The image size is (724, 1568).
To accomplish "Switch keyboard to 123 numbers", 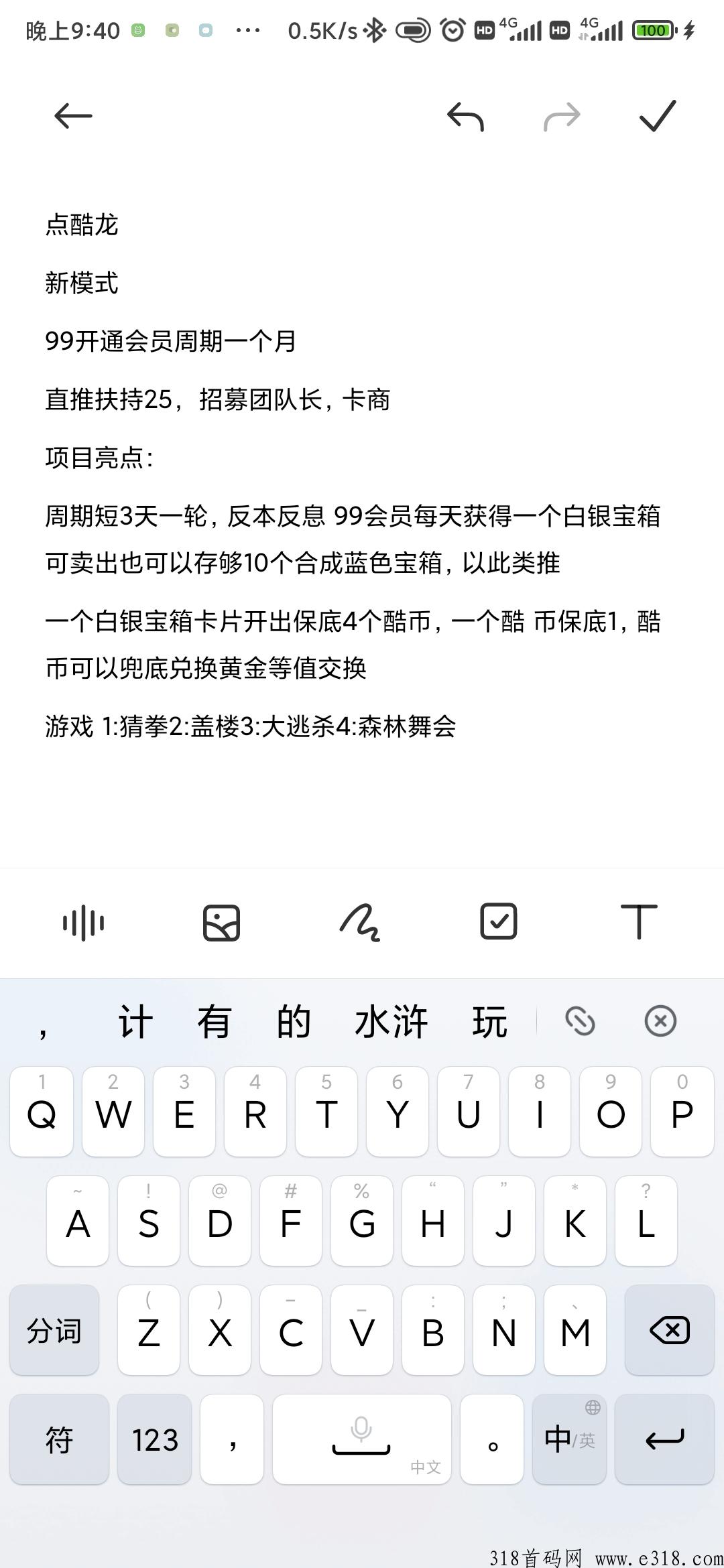I will 155,1440.
